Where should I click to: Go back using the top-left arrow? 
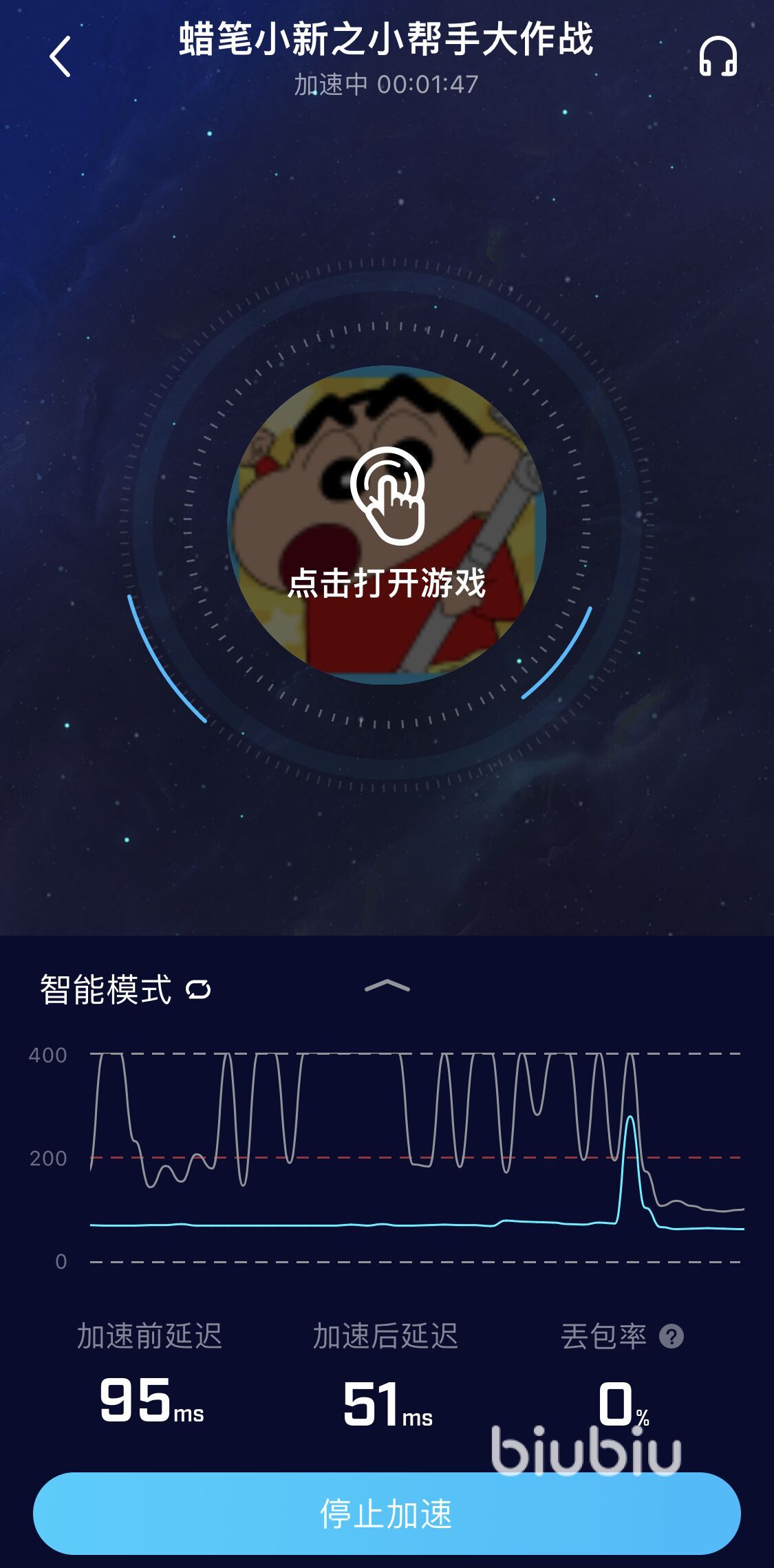coord(61,56)
